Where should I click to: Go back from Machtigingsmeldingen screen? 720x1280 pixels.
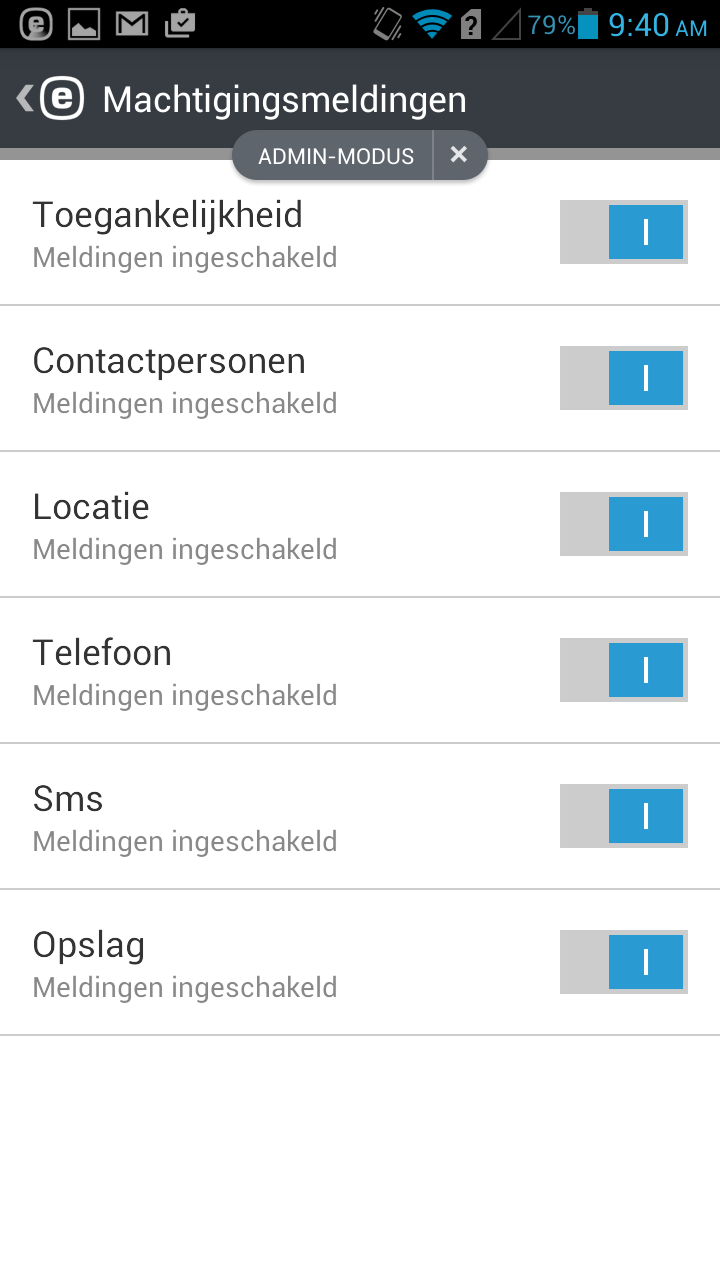[48, 99]
